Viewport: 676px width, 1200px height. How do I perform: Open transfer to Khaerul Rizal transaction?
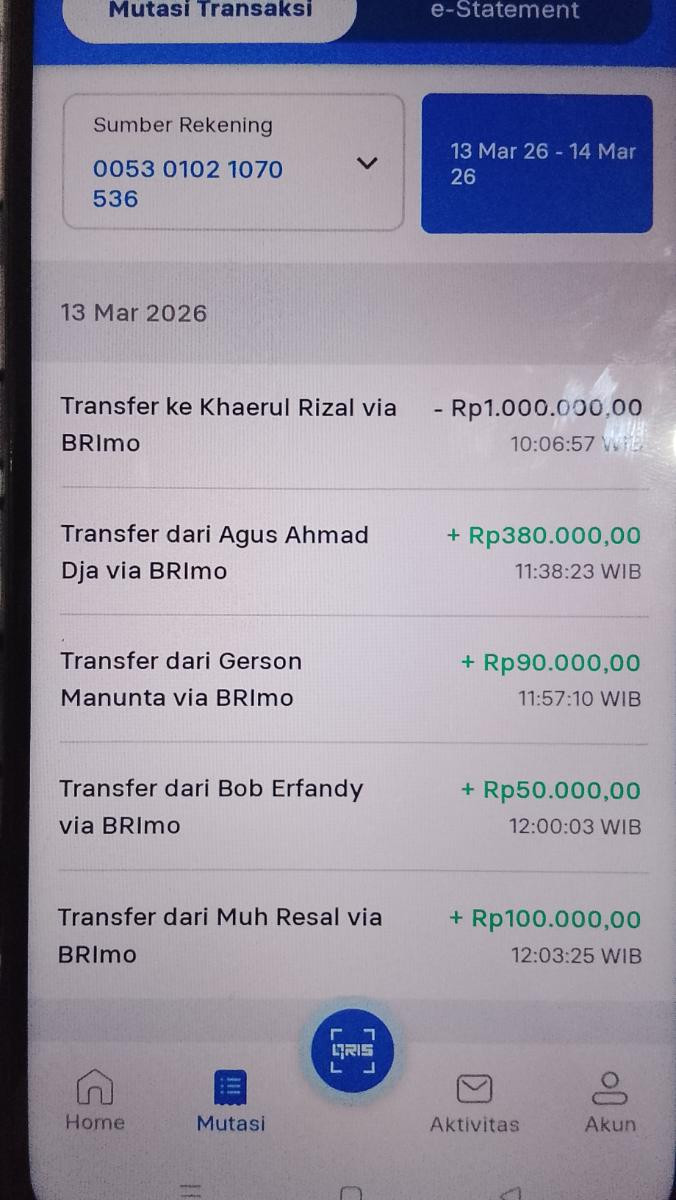coord(351,426)
